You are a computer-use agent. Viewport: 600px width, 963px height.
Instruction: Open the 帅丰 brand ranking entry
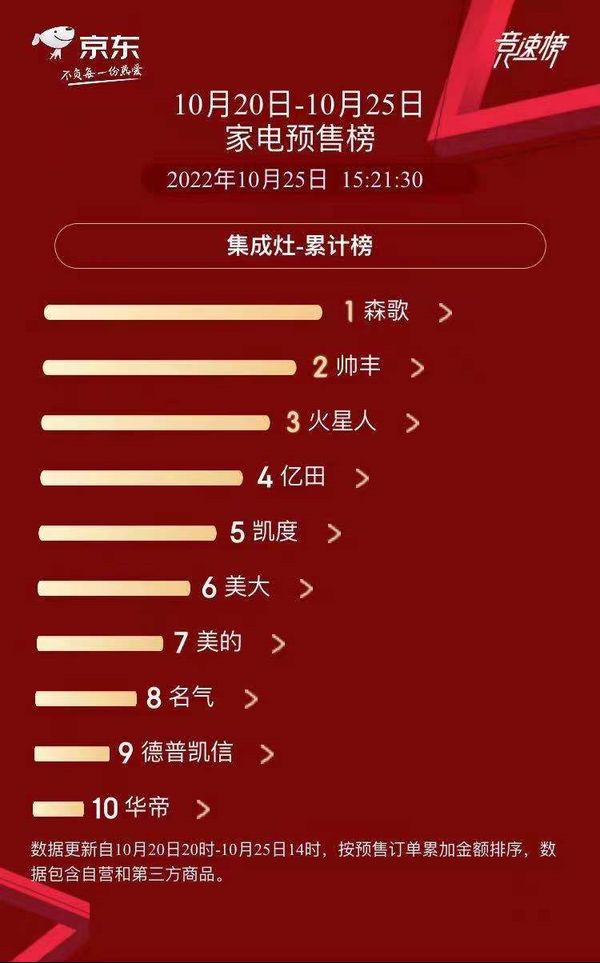(x=359, y=367)
